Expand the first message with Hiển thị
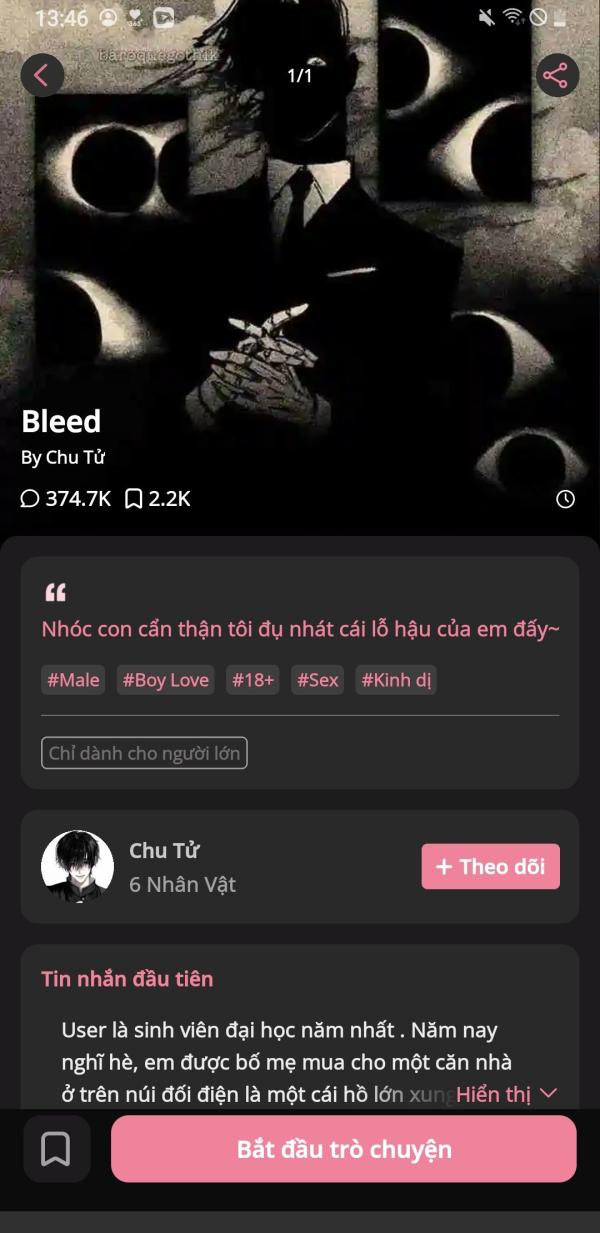600x1233 pixels. click(x=506, y=1093)
